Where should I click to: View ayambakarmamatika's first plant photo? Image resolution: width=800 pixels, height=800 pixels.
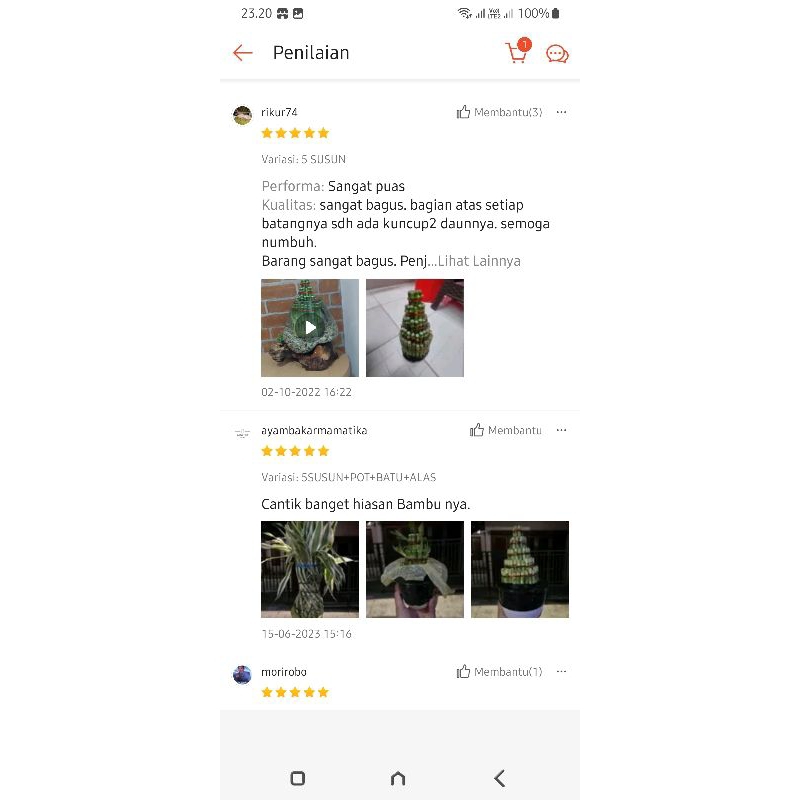tap(310, 569)
